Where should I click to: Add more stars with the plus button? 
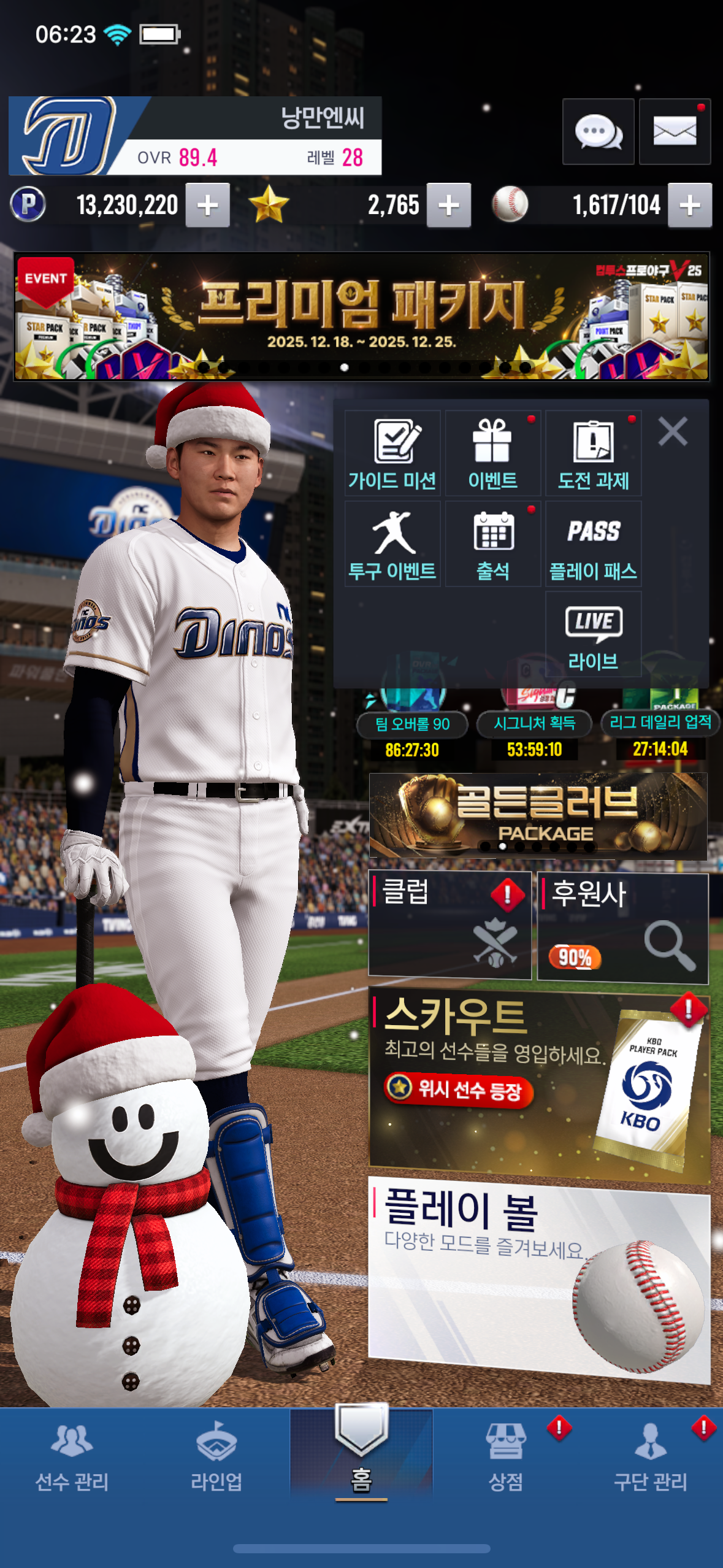[449, 206]
